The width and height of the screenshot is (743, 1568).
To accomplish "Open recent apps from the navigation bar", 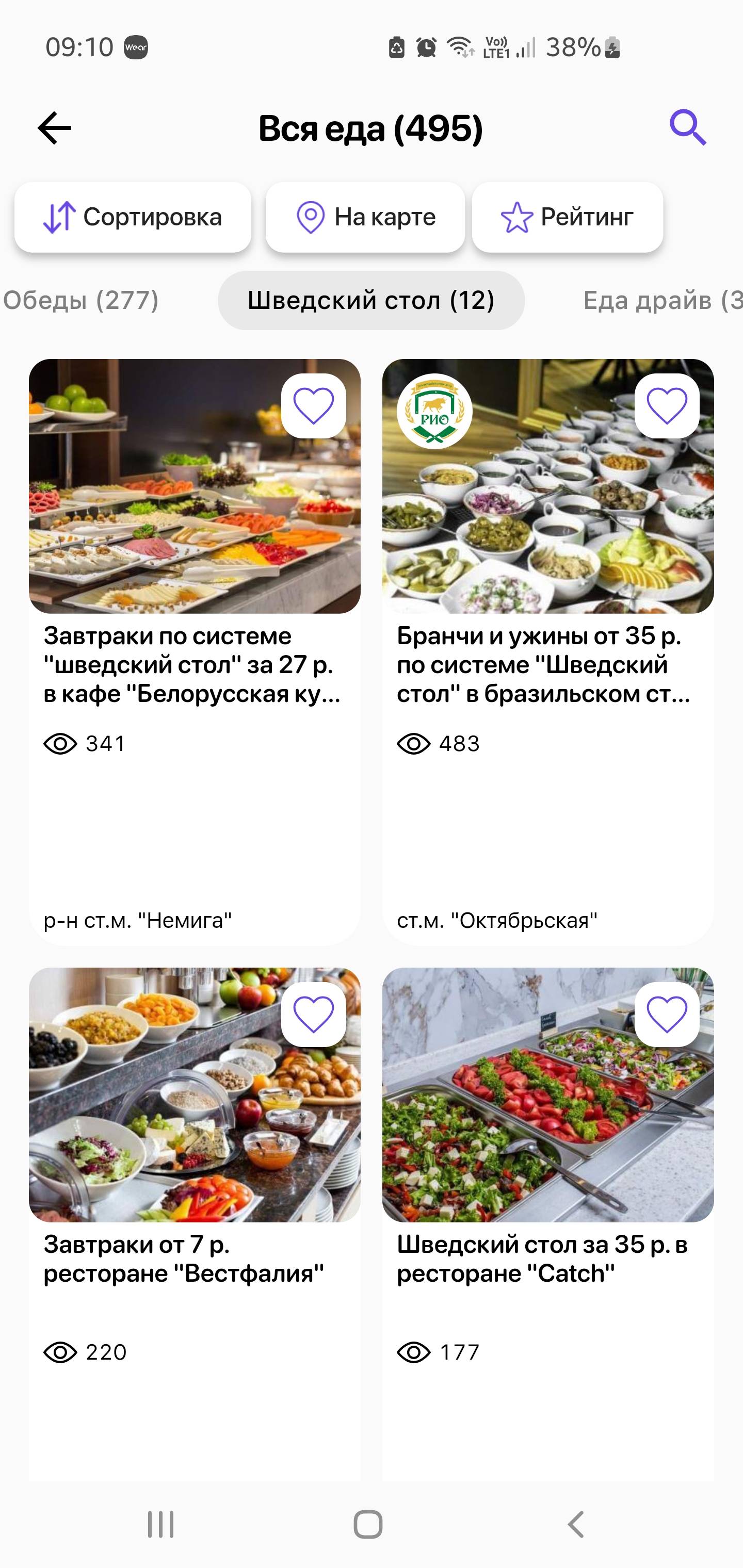I will pos(161,1524).
